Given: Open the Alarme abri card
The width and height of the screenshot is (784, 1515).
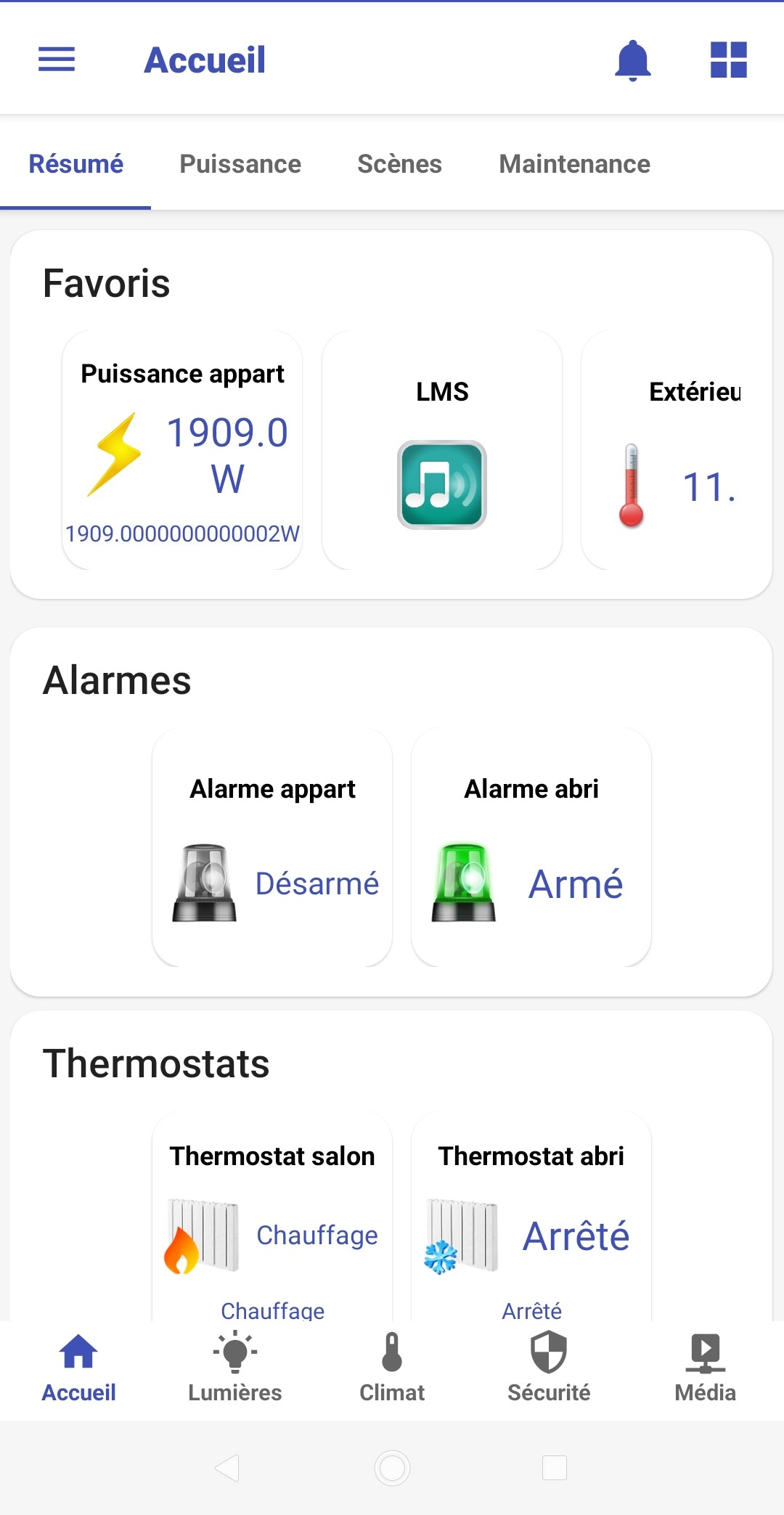Looking at the screenshot, I should pyautogui.click(x=531, y=847).
